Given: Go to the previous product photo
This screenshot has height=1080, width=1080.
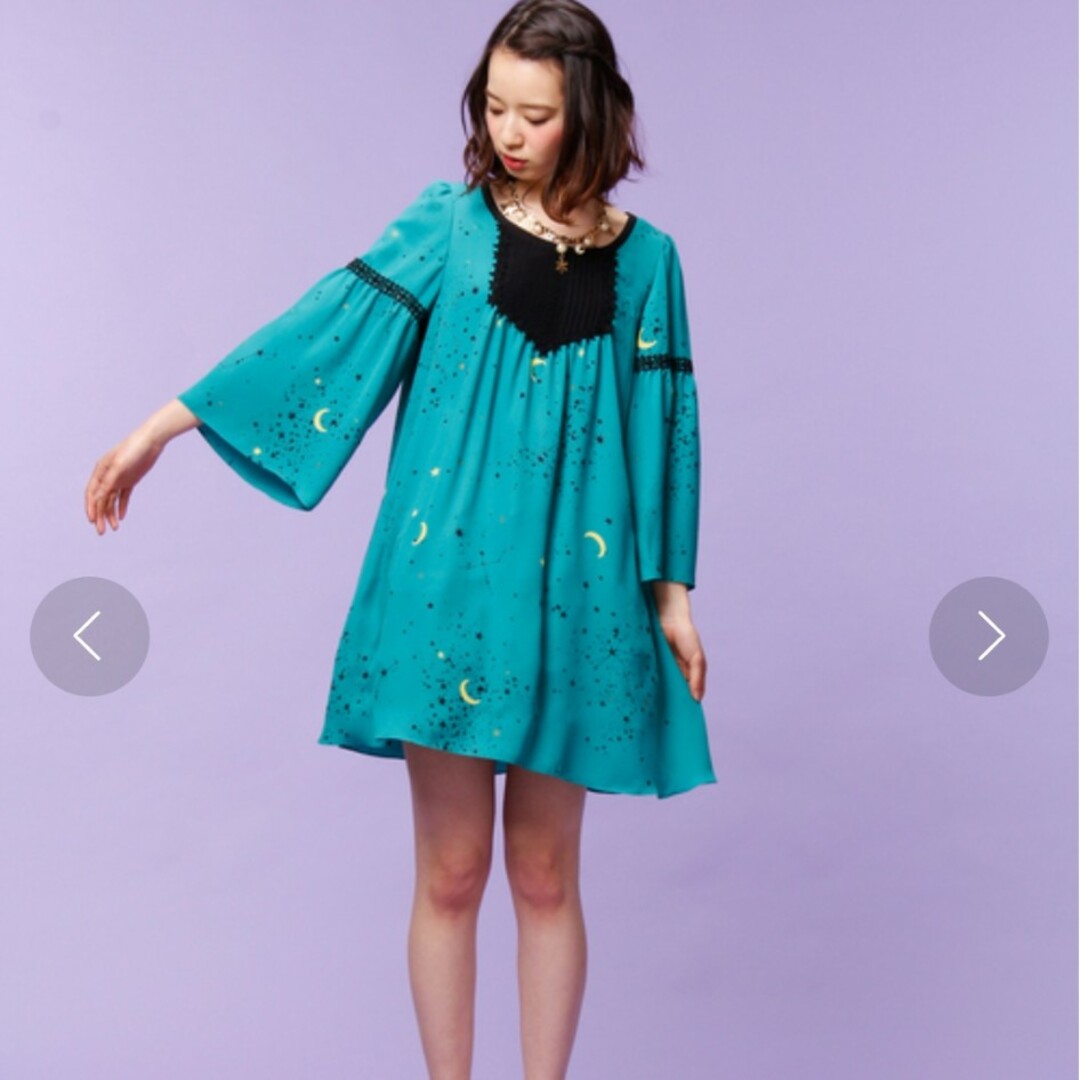Looking at the screenshot, I should pos(89,636).
